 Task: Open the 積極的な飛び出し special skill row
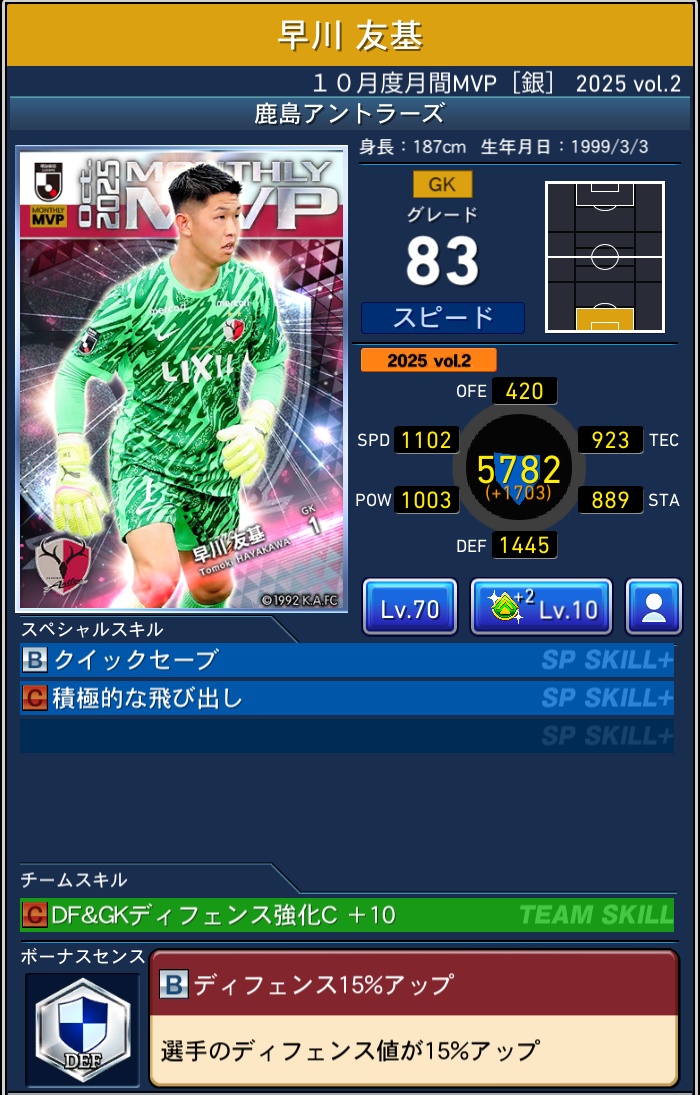[x=346, y=698]
